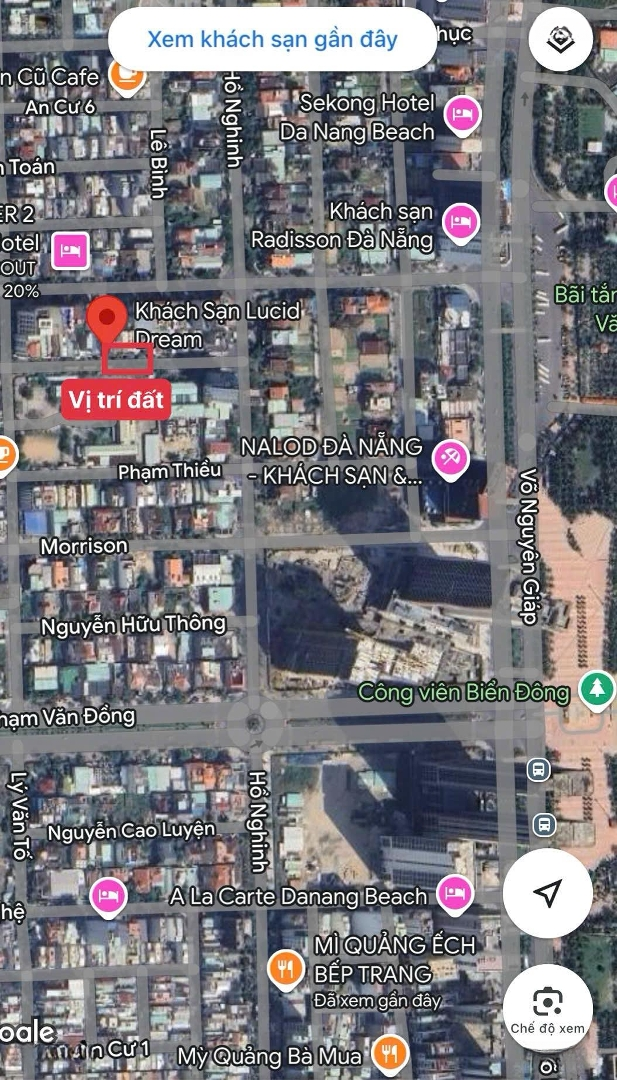Center map on my current location
The image size is (617, 1080).
[x=547, y=893]
